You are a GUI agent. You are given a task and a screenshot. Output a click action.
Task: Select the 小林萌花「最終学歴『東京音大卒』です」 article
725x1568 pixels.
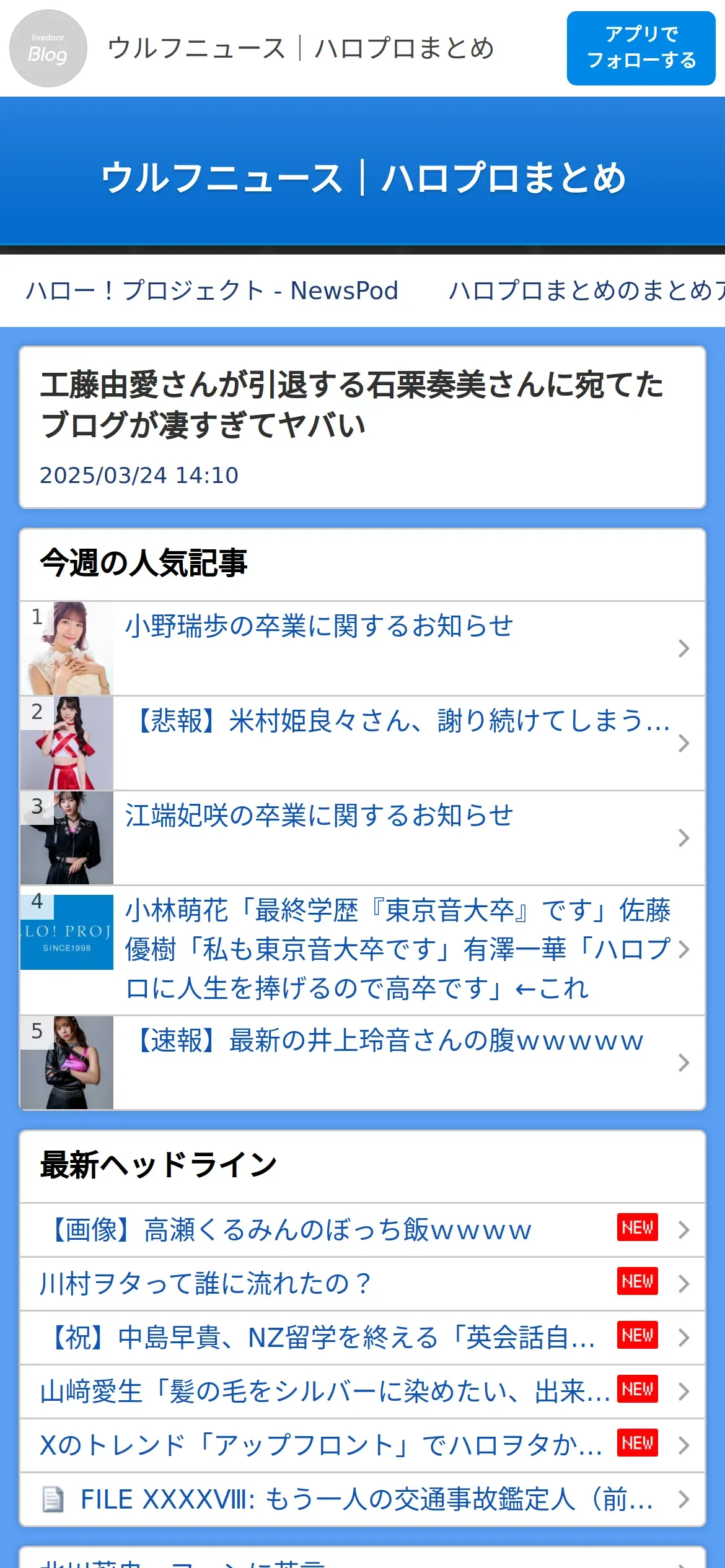[x=397, y=949]
